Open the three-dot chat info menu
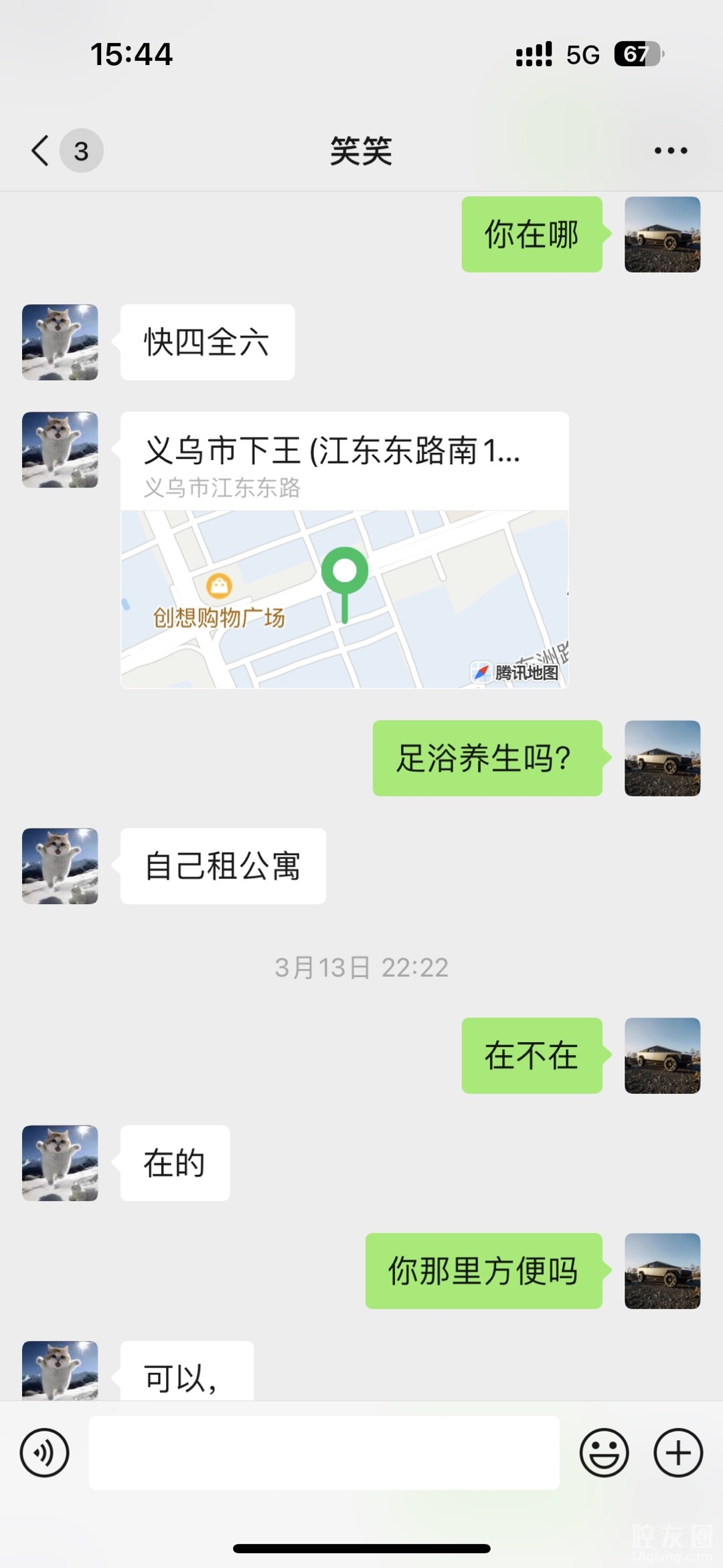The height and width of the screenshot is (1568, 723). (x=671, y=151)
